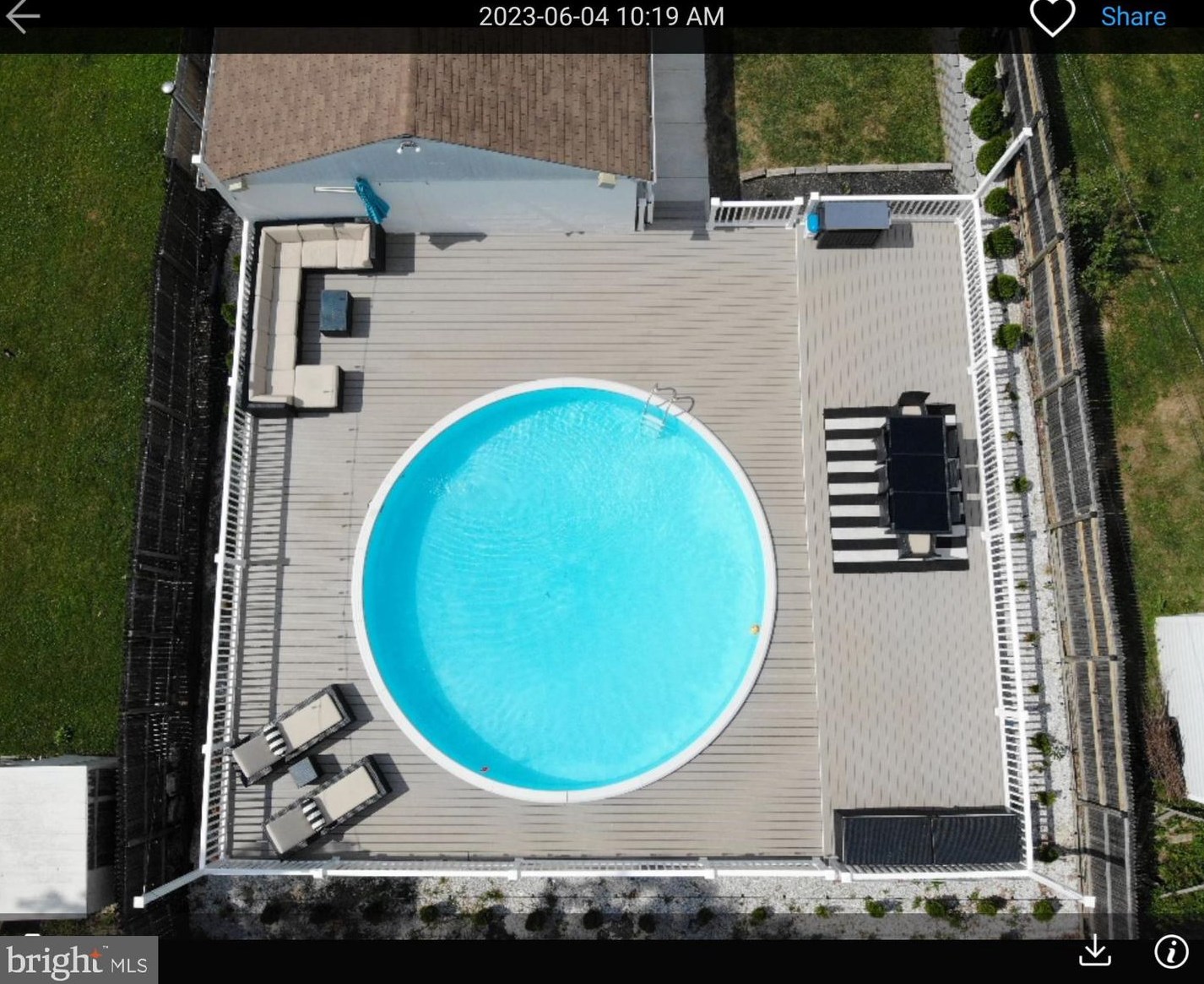Download the photo
The width and height of the screenshot is (1204, 984).
coord(1095,951)
